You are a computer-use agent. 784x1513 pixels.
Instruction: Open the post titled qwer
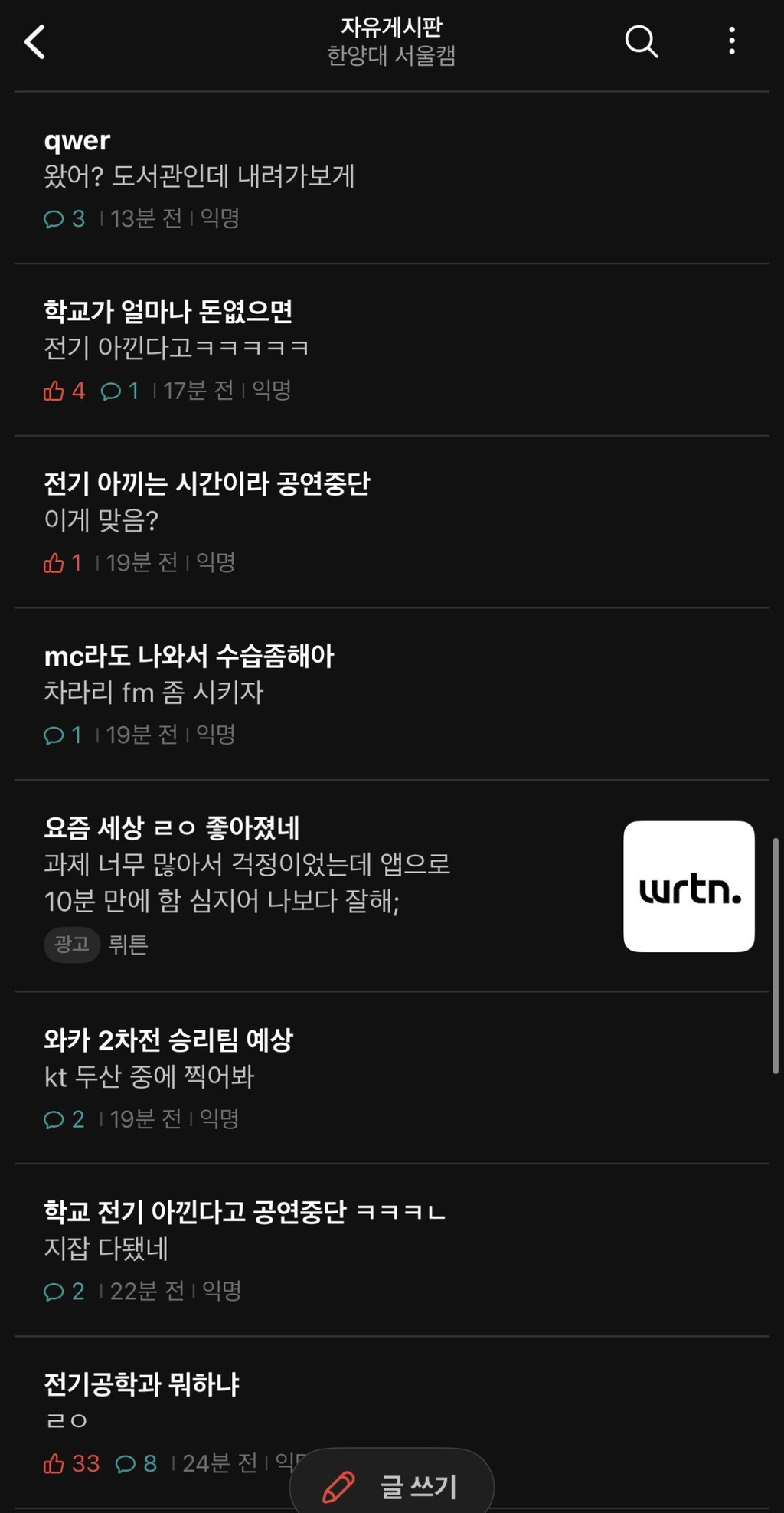pos(76,139)
